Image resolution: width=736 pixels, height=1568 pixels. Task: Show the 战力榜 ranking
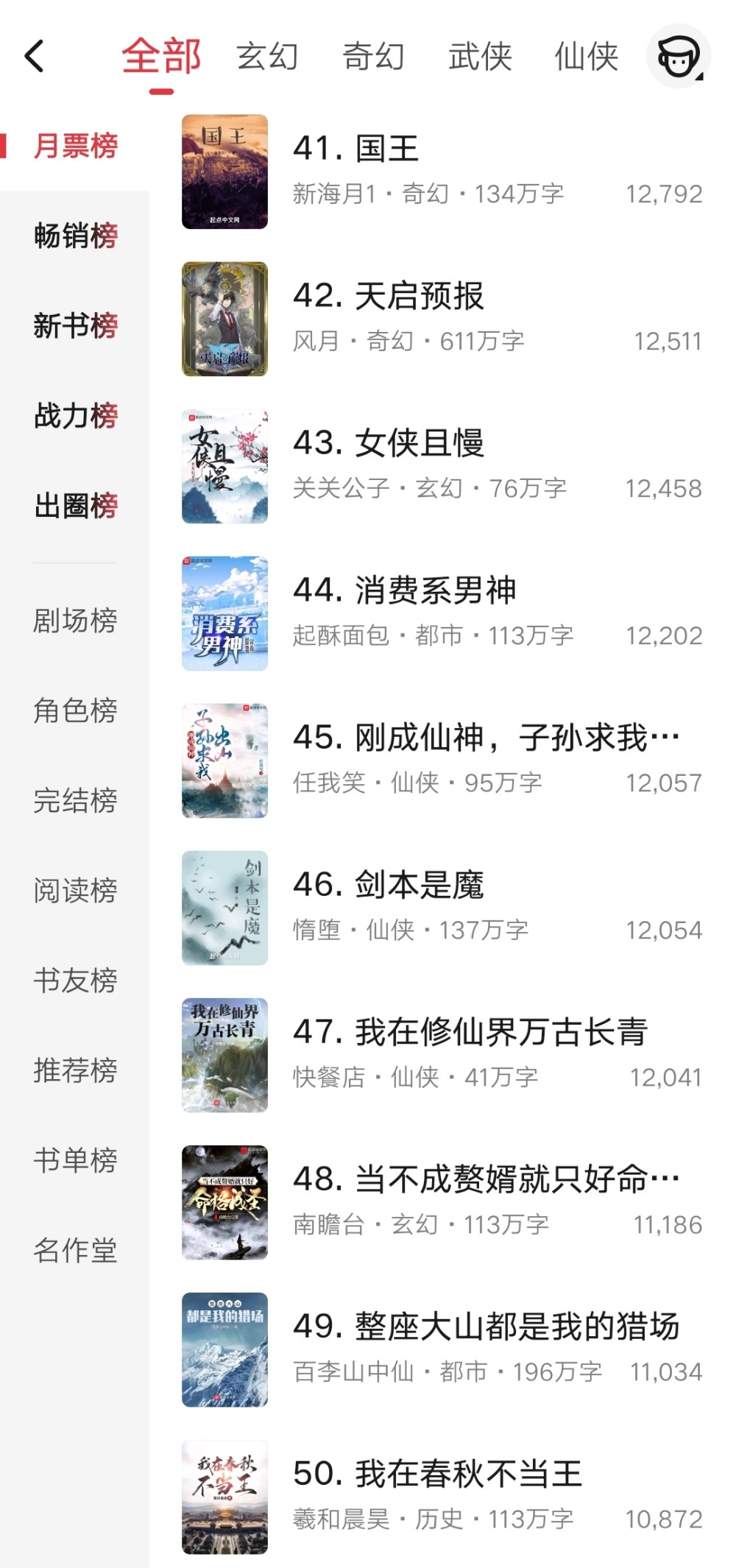(x=75, y=416)
